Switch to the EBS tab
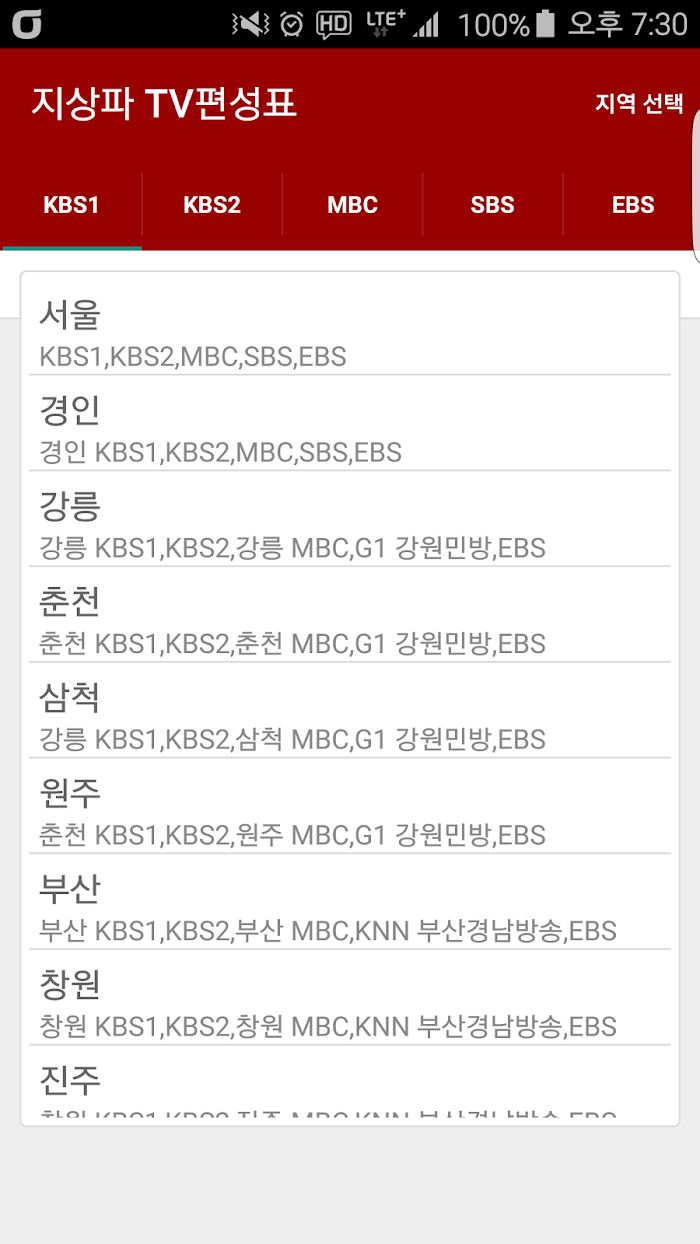The image size is (700, 1244). pyautogui.click(x=632, y=205)
